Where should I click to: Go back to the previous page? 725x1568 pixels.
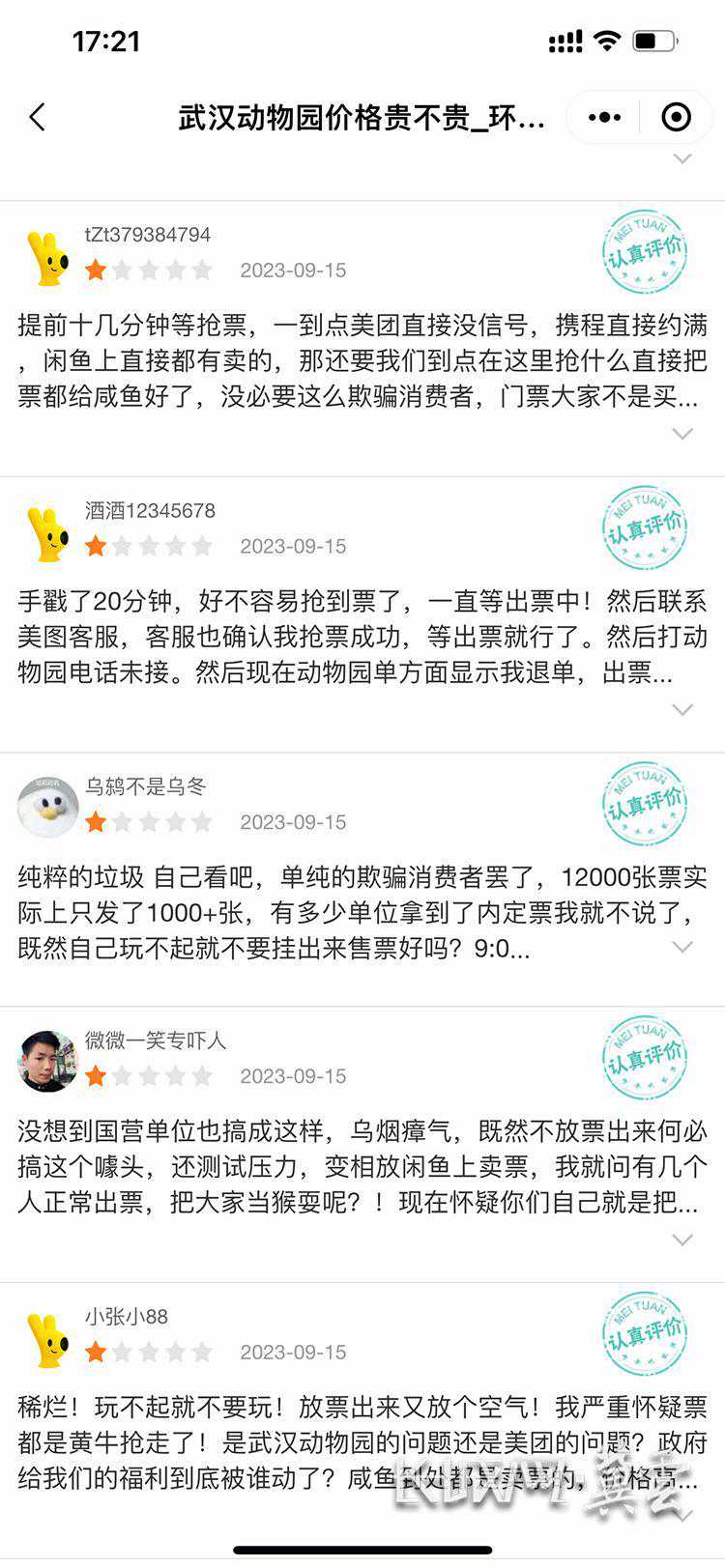point(38,118)
